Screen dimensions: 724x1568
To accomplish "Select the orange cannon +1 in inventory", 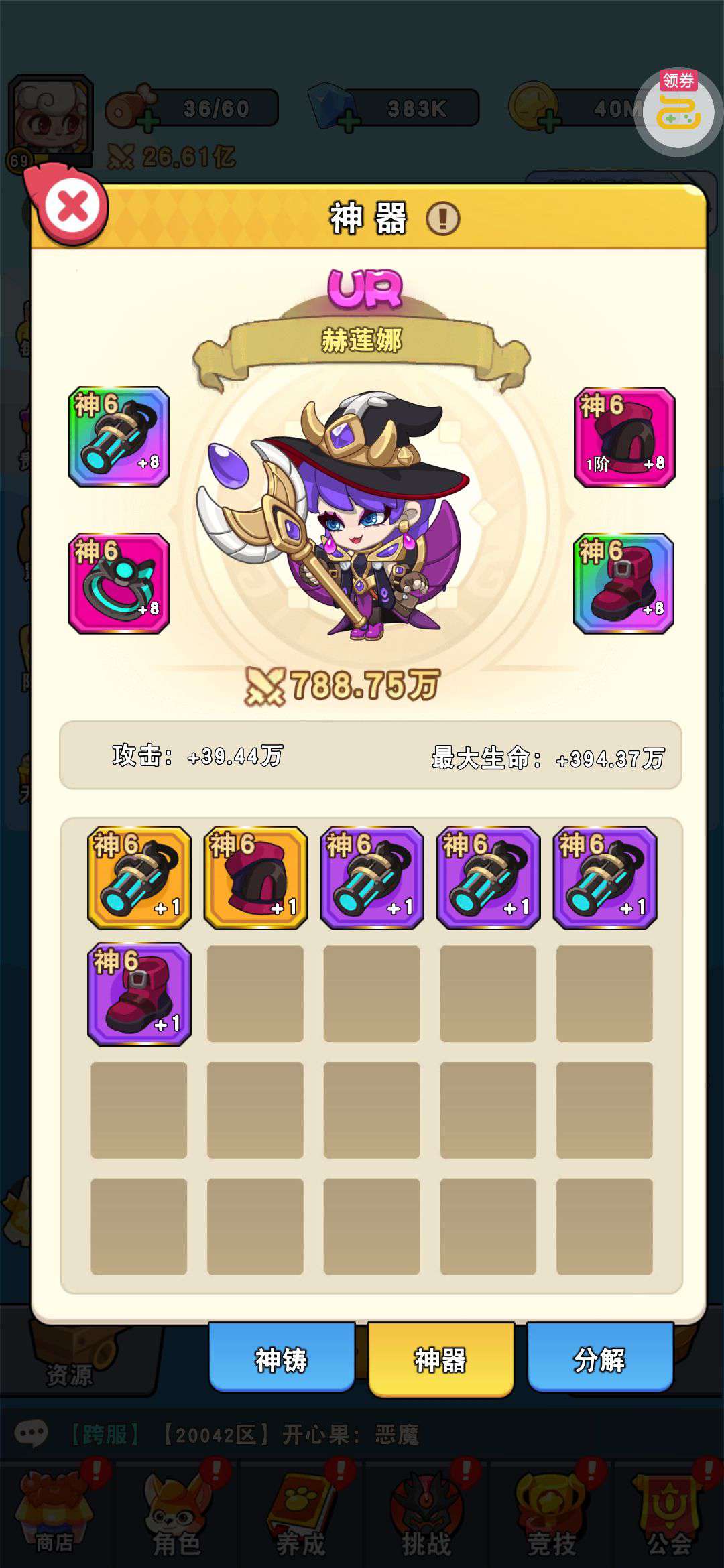I will click(x=139, y=877).
